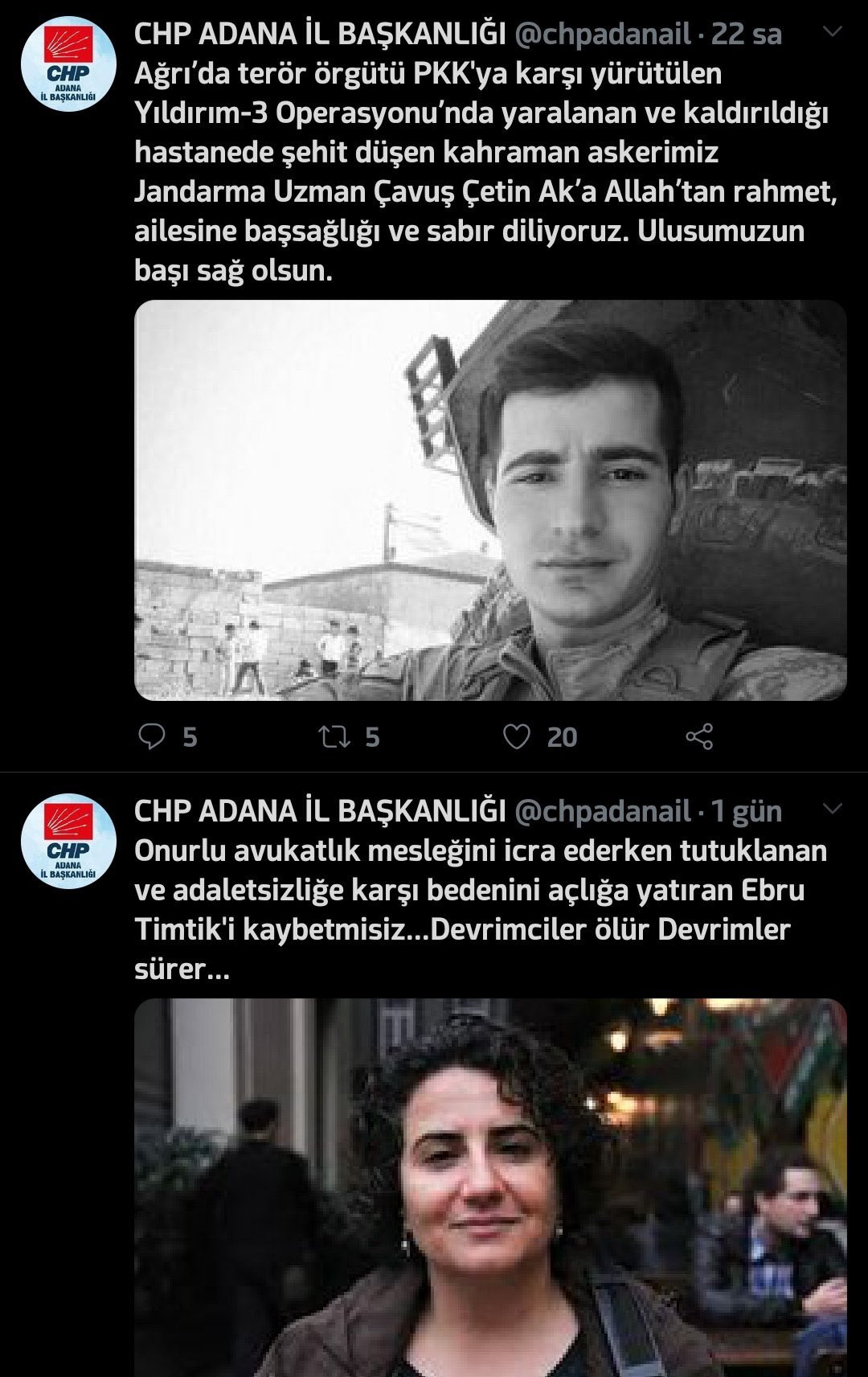This screenshot has width=868, height=1377.
Task: Open CHP Adana profile avatar on second tweet
Action: pos(70,841)
